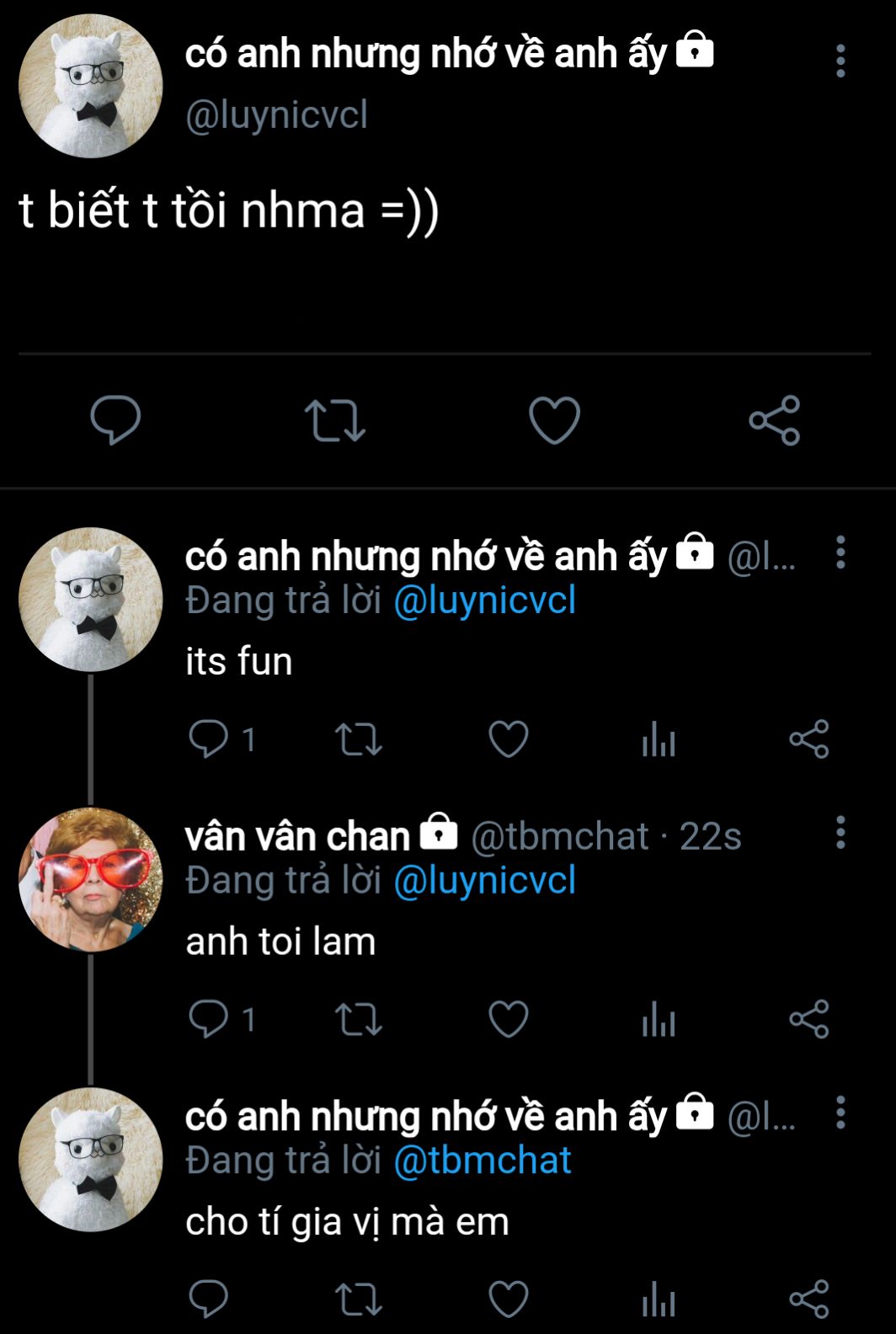Open the main tweet author's profile picture
Screen dimensions: 896x1334
tap(90, 86)
